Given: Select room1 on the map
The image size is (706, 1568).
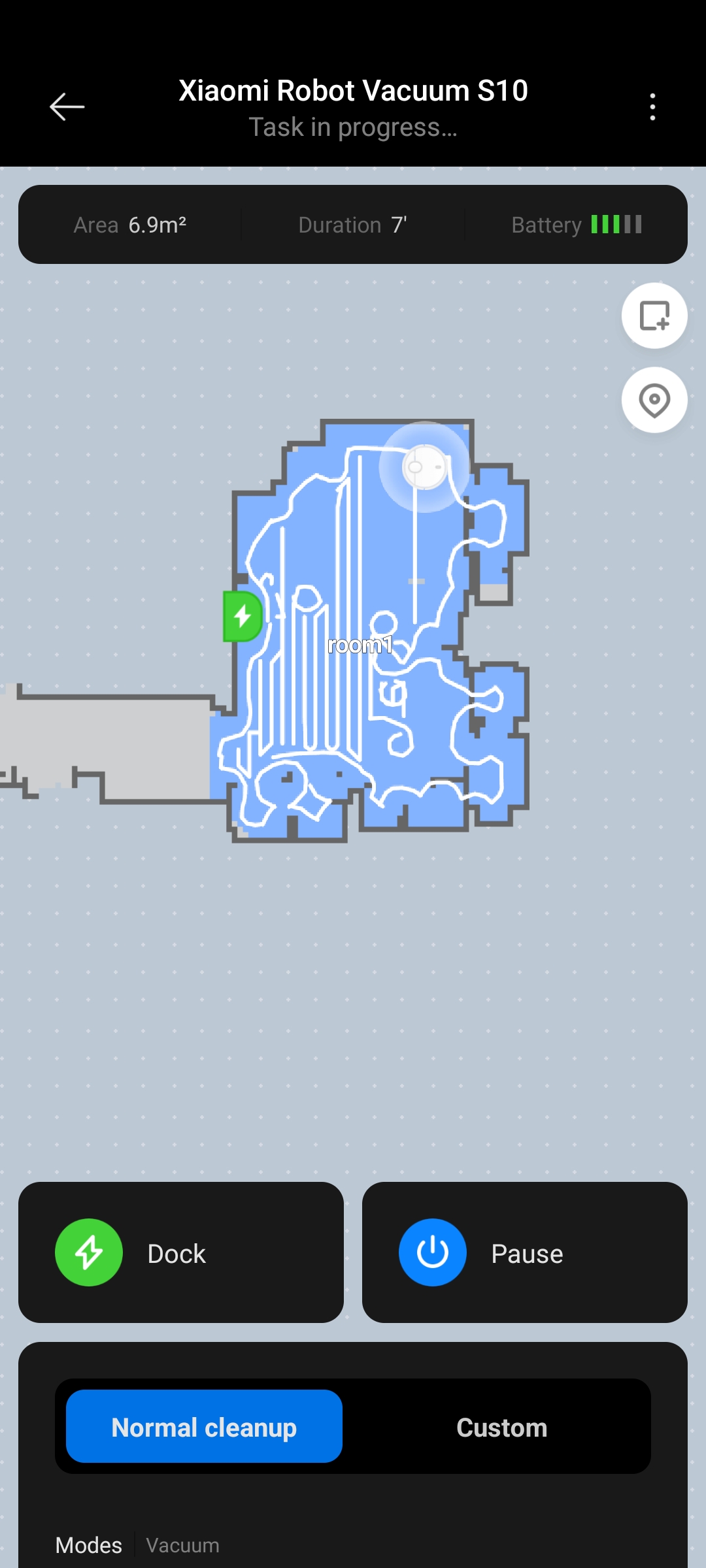Looking at the screenshot, I should click(360, 645).
